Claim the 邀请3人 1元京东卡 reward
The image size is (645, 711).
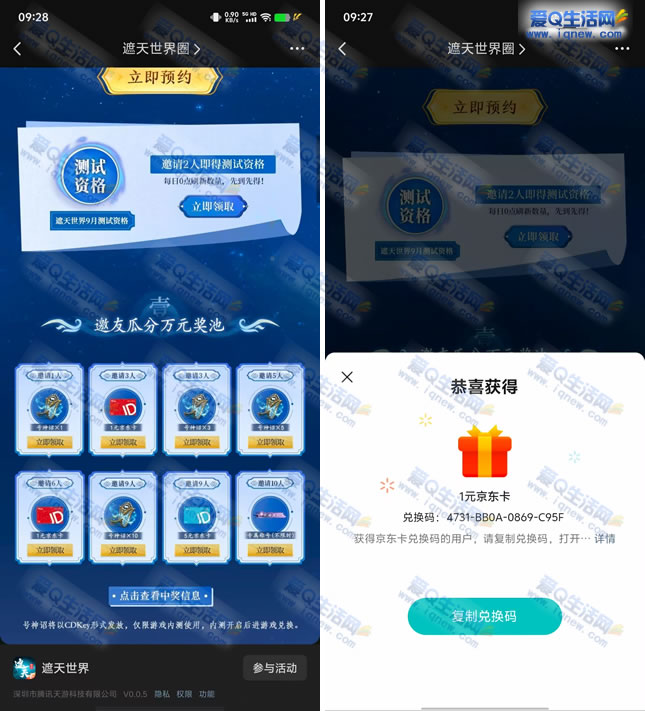(x=123, y=441)
